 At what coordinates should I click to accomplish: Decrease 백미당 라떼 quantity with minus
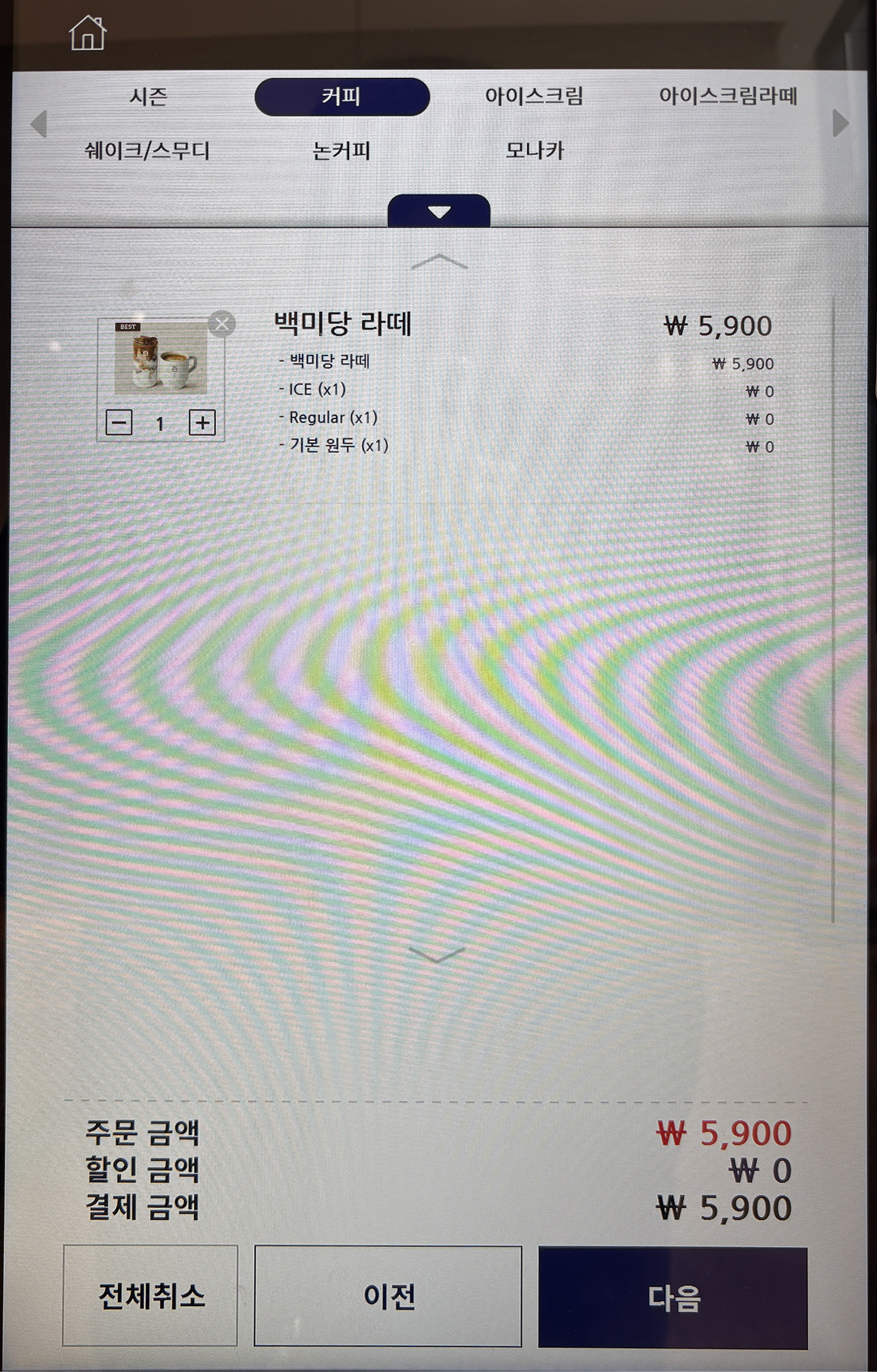(119, 422)
